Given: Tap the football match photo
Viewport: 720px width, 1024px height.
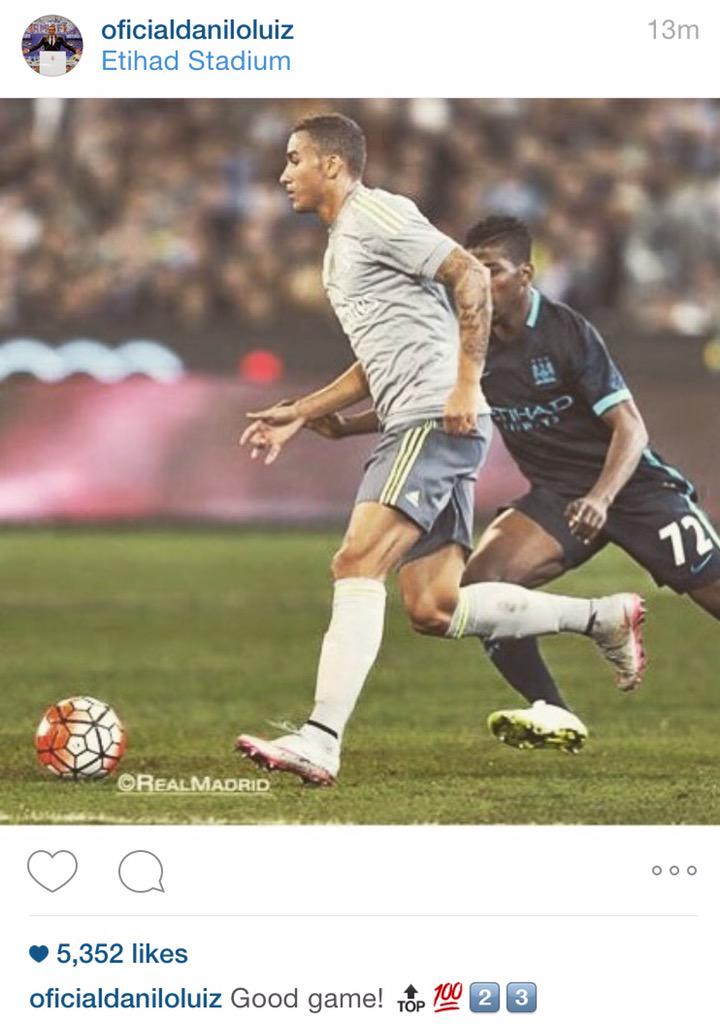Looking at the screenshot, I should click(360, 460).
